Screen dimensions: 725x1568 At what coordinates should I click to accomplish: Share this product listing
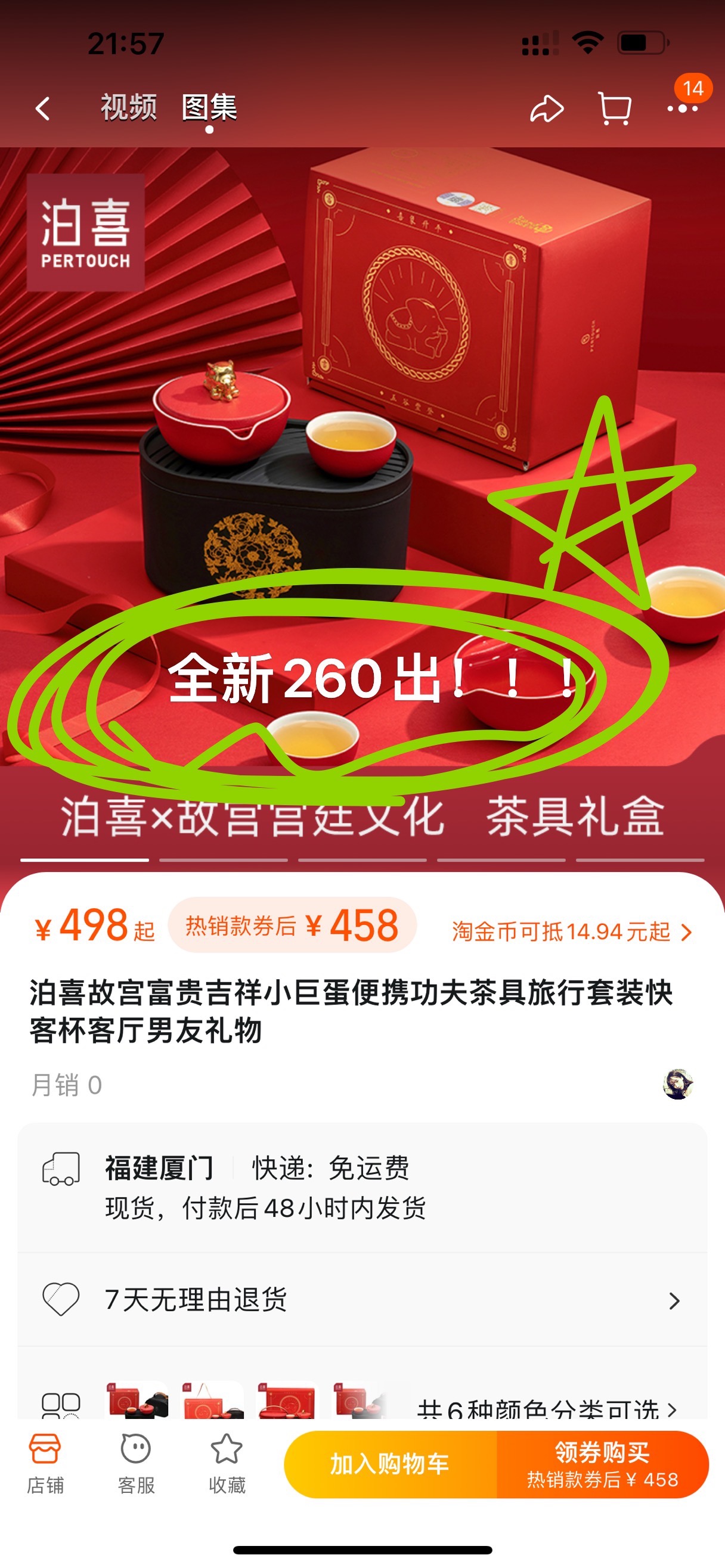546,110
